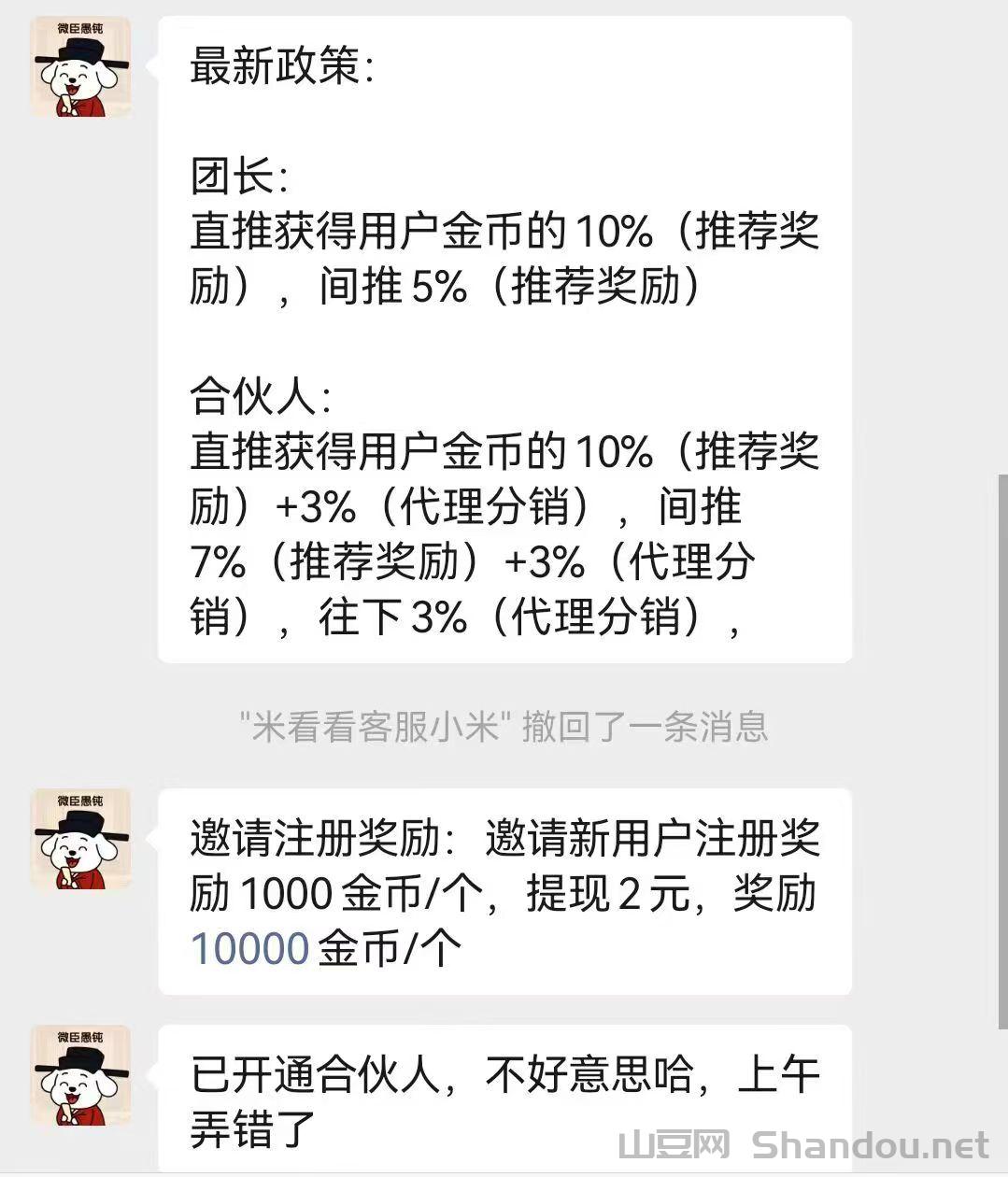Screen dimensions: 1008x1177
Task: View profile from avatar beside 已开通合伙人 message
Action: [x=80, y=1075]
